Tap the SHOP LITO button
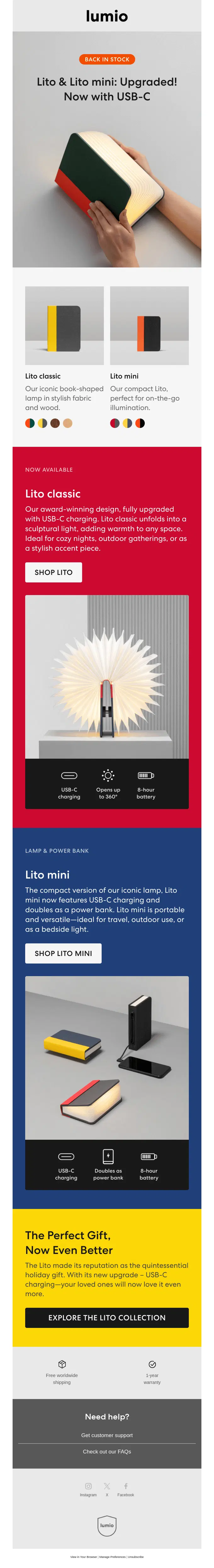 click(53, 572)
